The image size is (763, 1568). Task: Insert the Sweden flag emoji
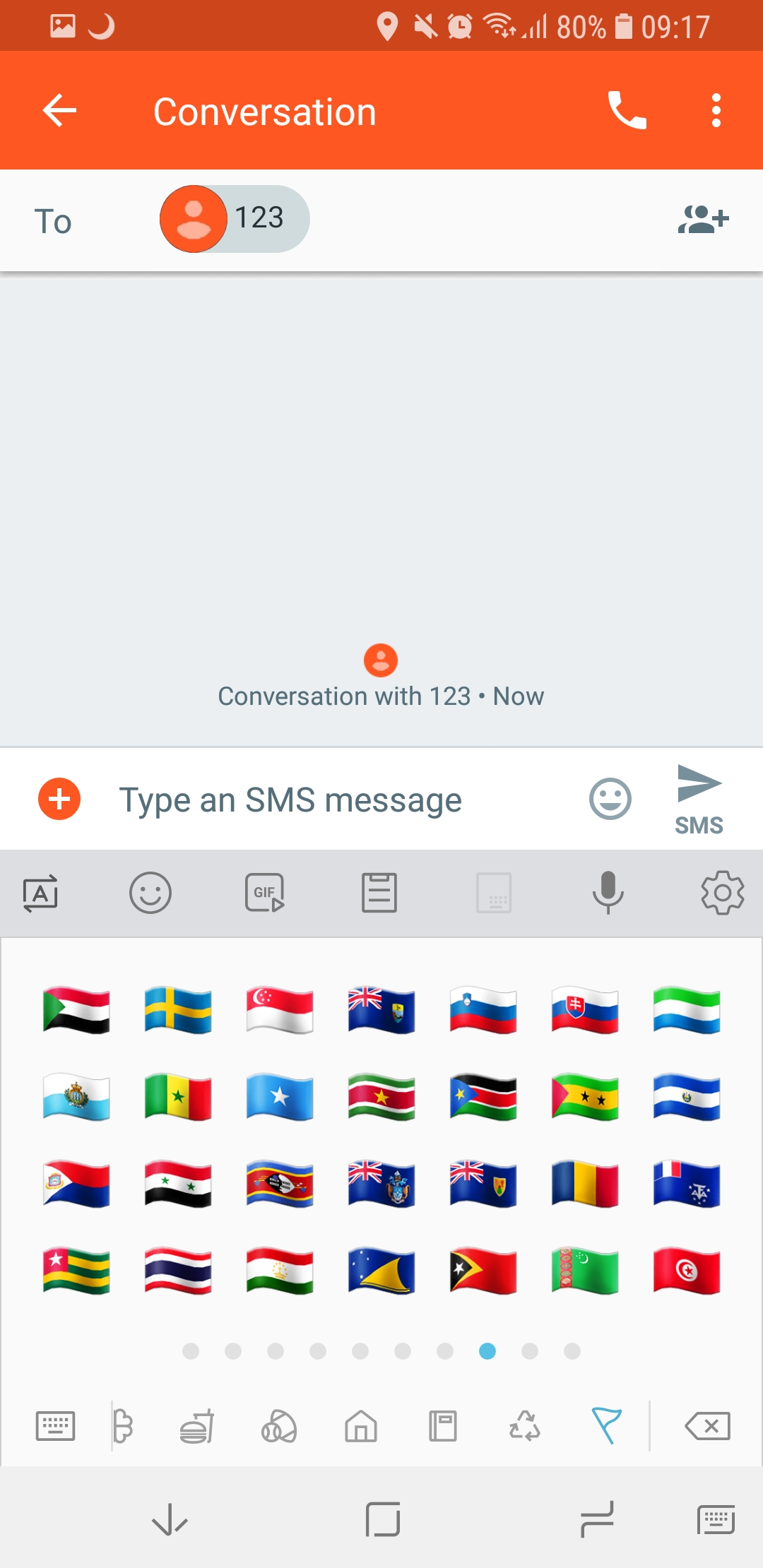pyautogui.click(x=178, y=1010)
